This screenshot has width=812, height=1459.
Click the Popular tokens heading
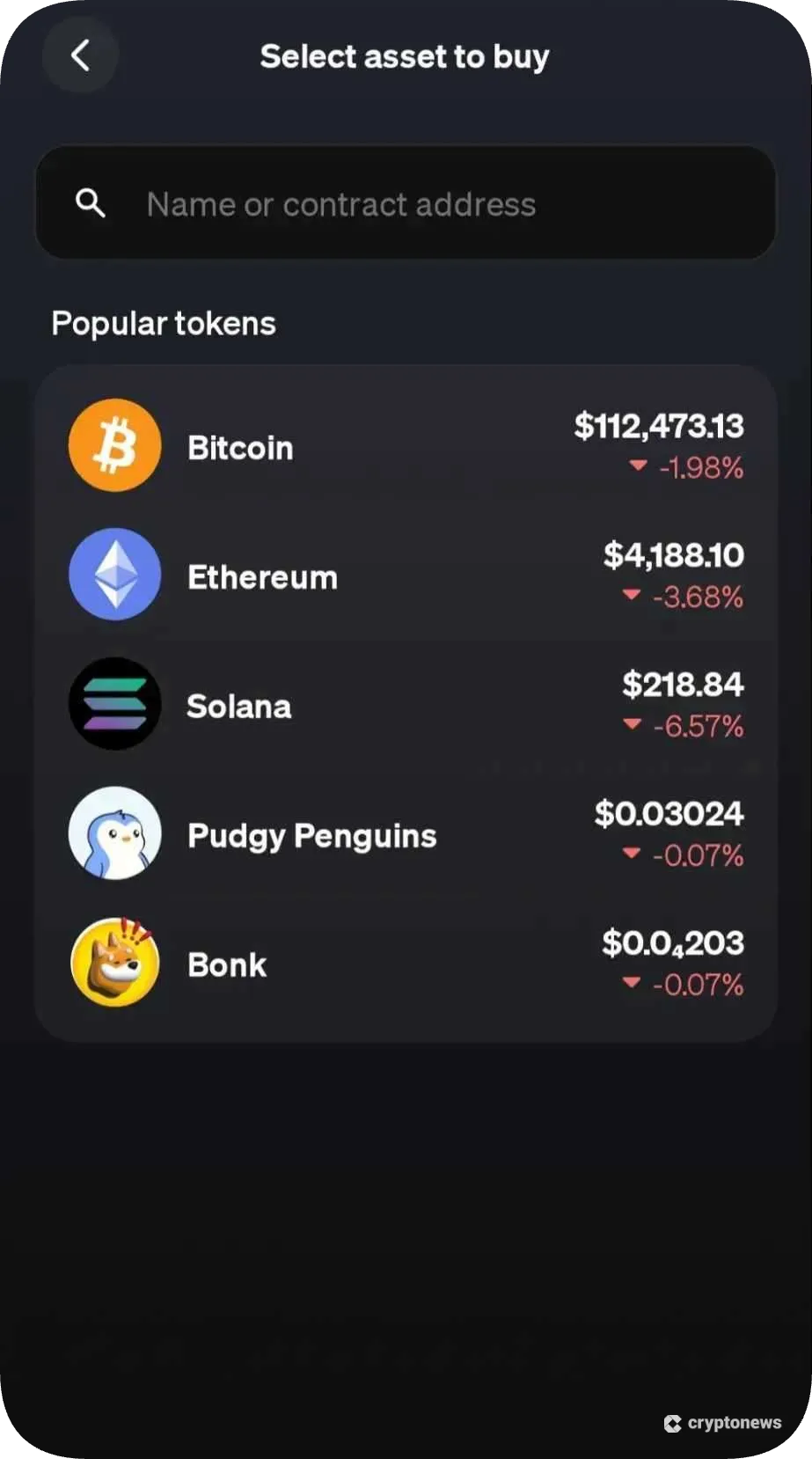pos(163,323)
